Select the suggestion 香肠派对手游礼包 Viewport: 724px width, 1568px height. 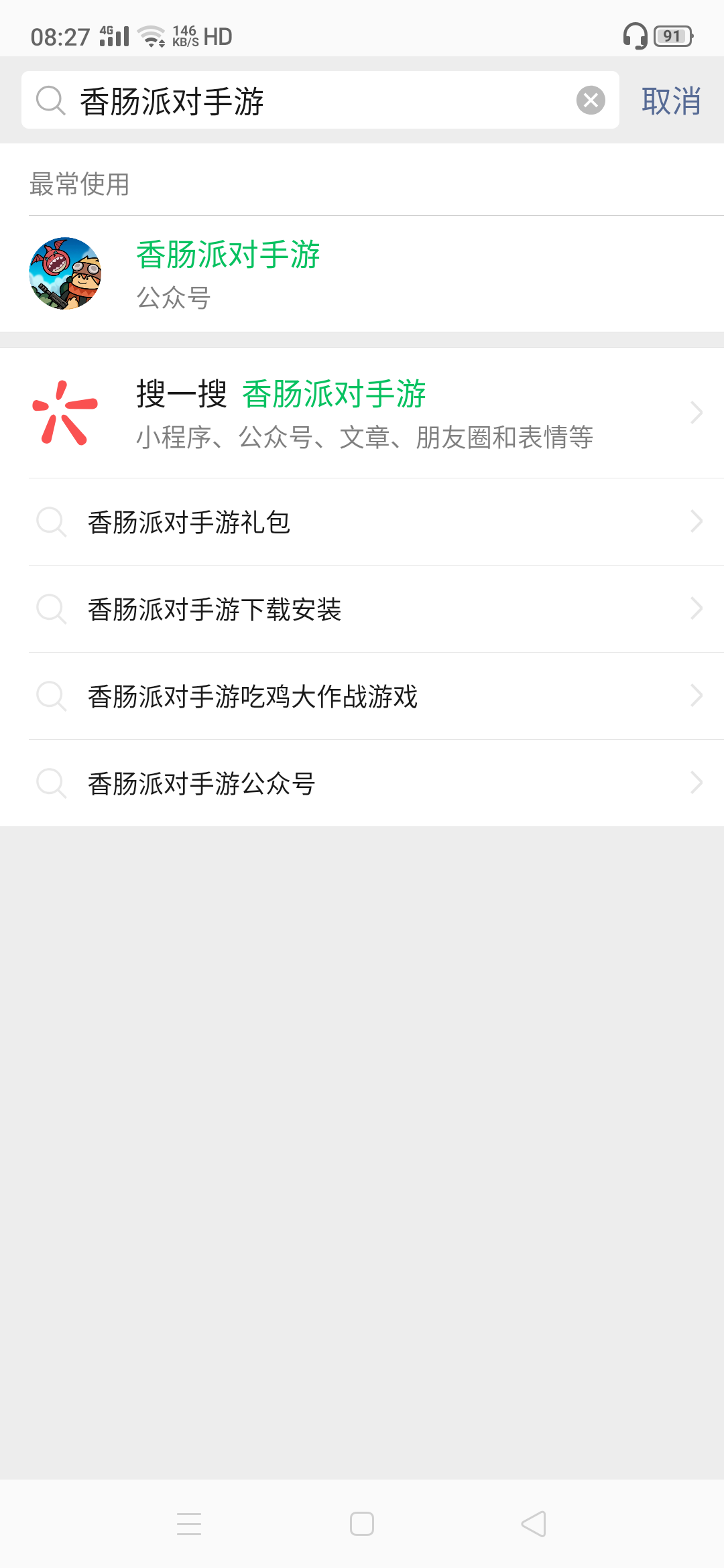(362, 522)
